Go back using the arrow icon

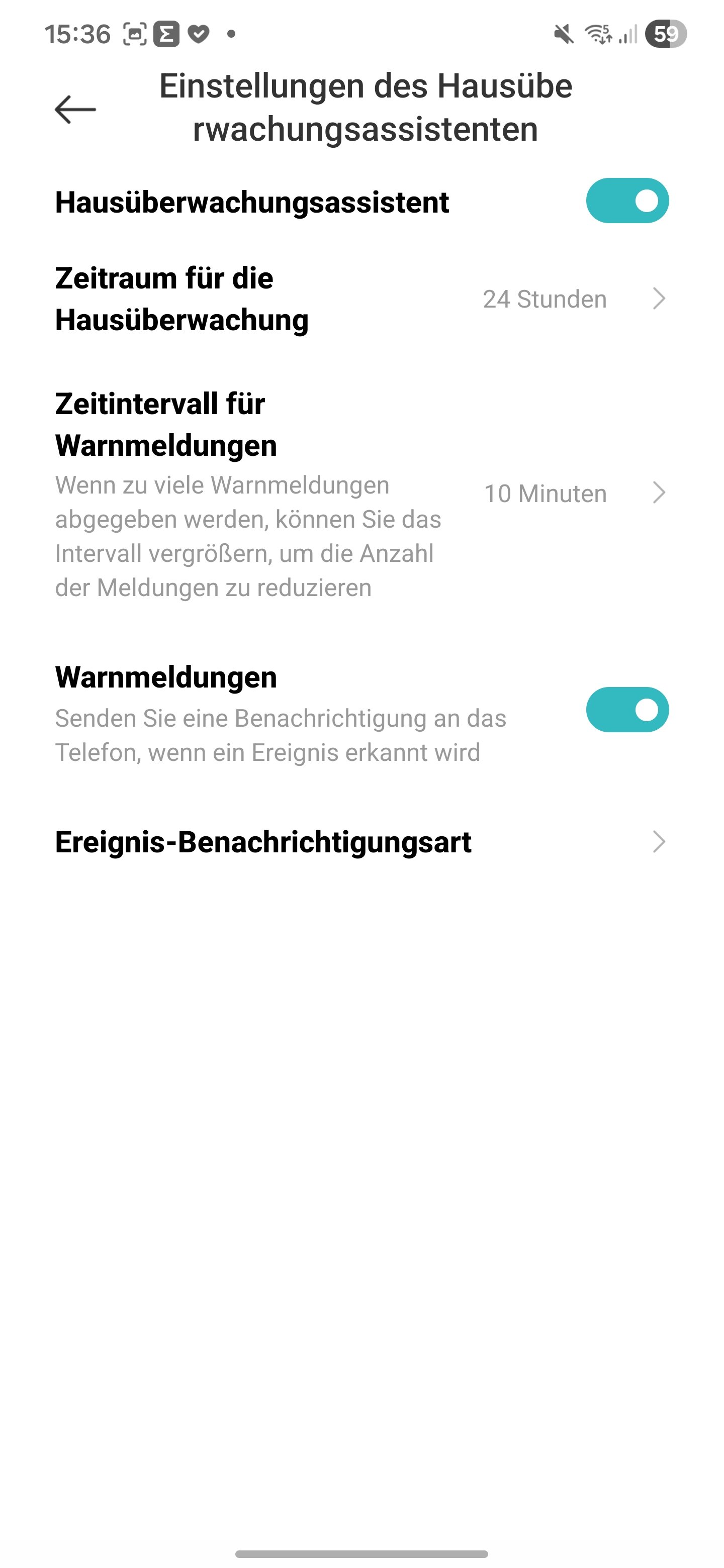tap(75, 110)
